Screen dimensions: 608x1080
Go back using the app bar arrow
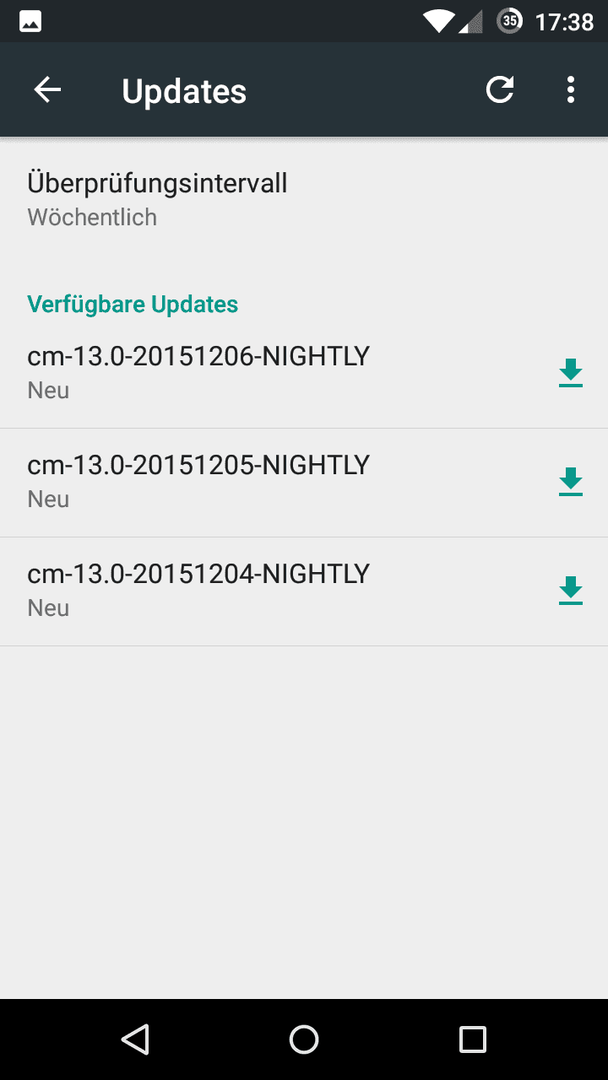tap(48, 90)
